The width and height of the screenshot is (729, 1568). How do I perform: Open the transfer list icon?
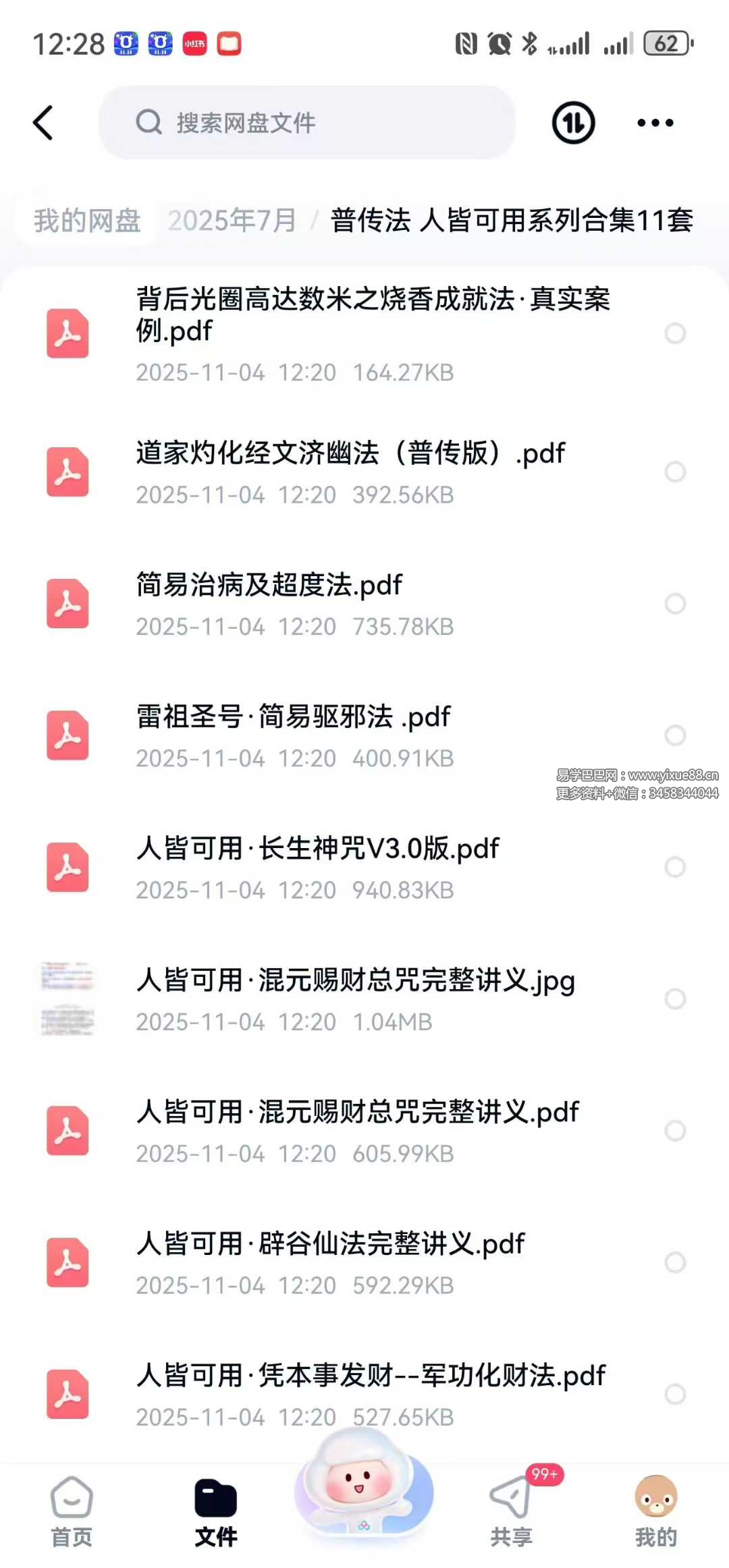tap(573, 123)
